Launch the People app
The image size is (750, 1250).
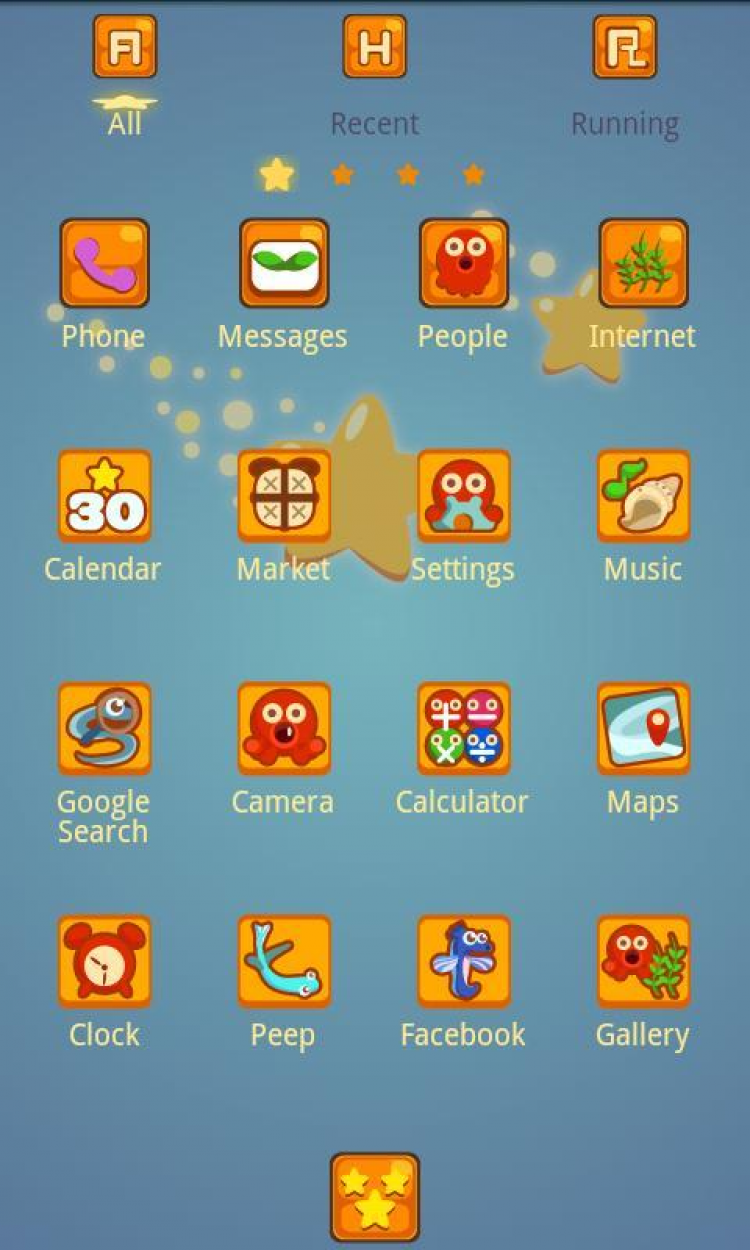(x=463, y=263)
